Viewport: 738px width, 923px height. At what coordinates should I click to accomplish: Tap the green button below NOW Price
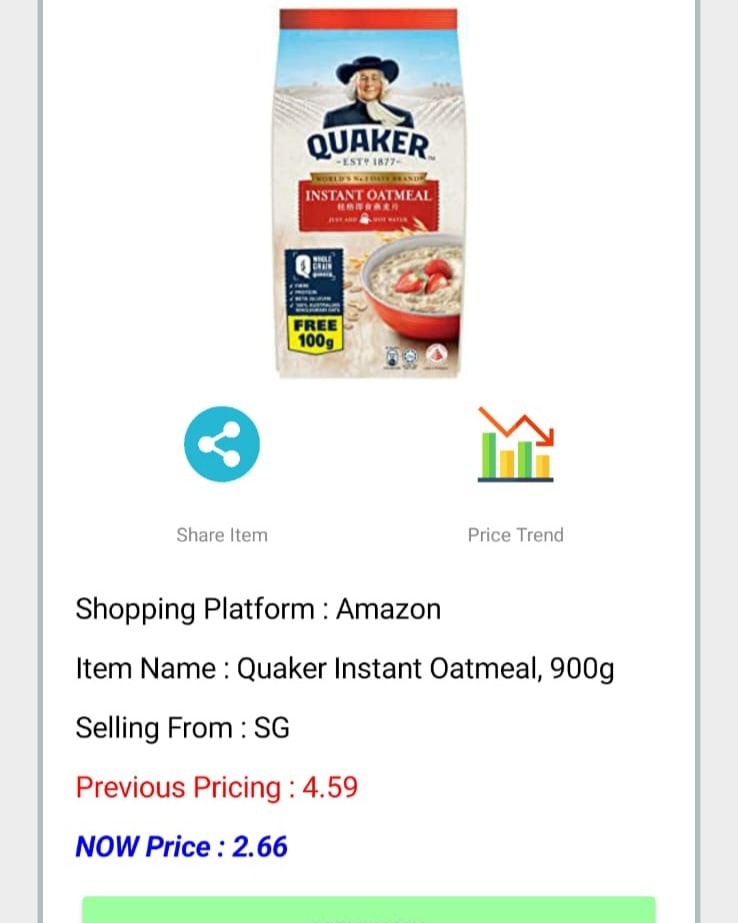[368, 909]
